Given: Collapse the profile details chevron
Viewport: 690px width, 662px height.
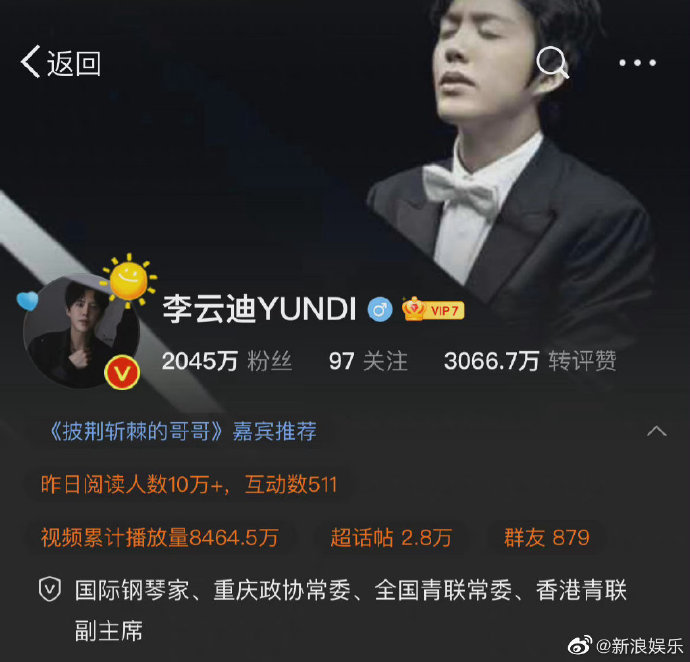Looking at the screenshot, I should point(656,432).
